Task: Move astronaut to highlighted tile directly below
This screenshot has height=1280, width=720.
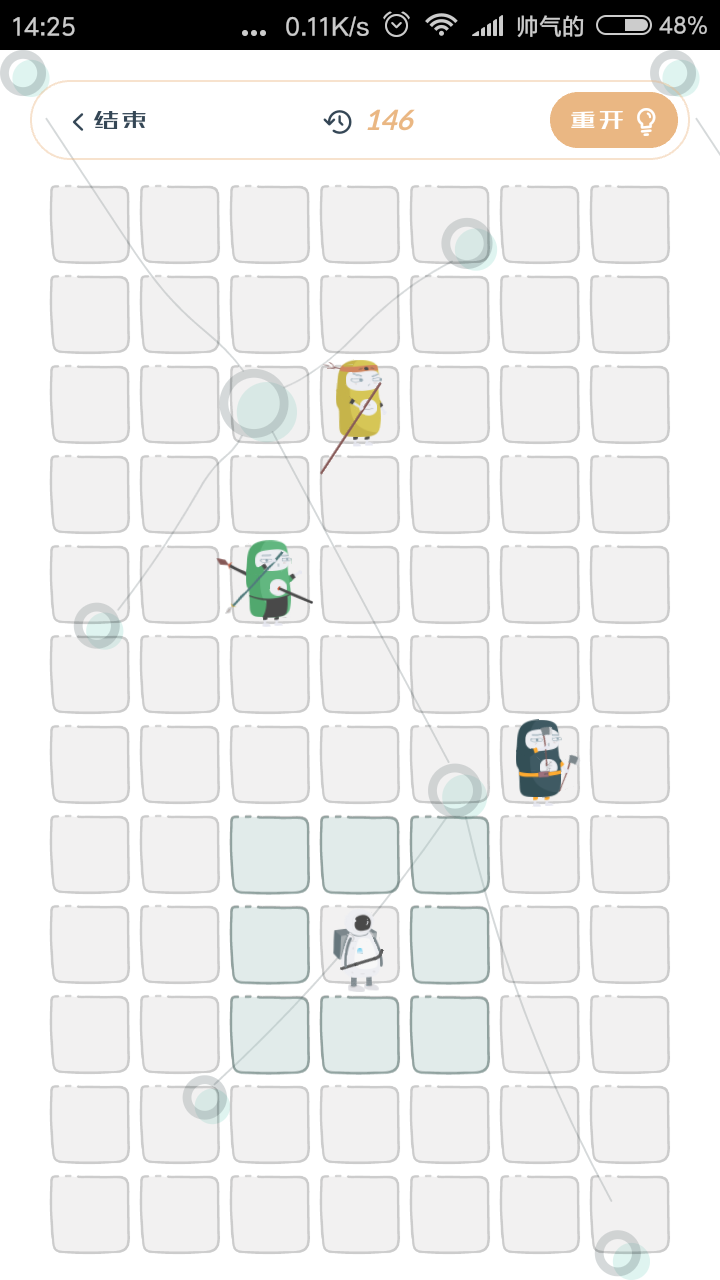Action: coord(360,1035)
